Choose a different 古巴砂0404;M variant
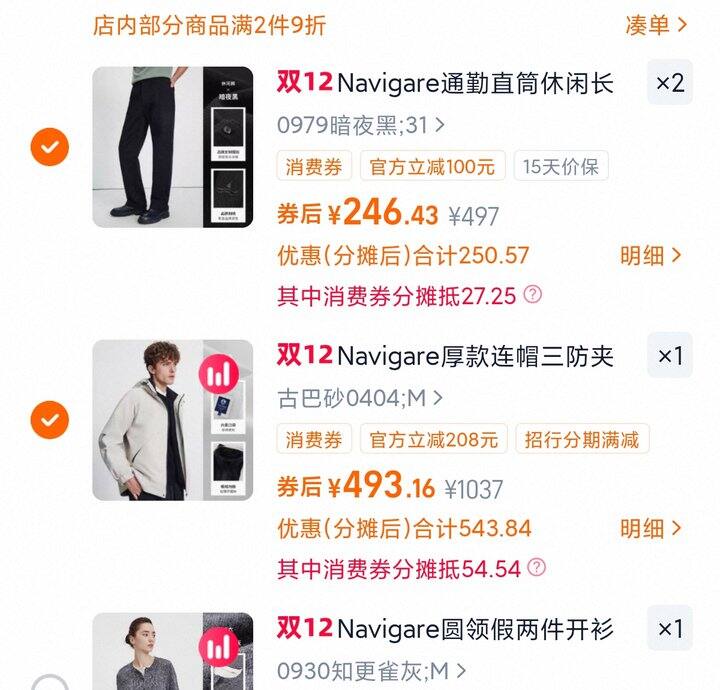720x690 pixels. (x=361, y=398)
